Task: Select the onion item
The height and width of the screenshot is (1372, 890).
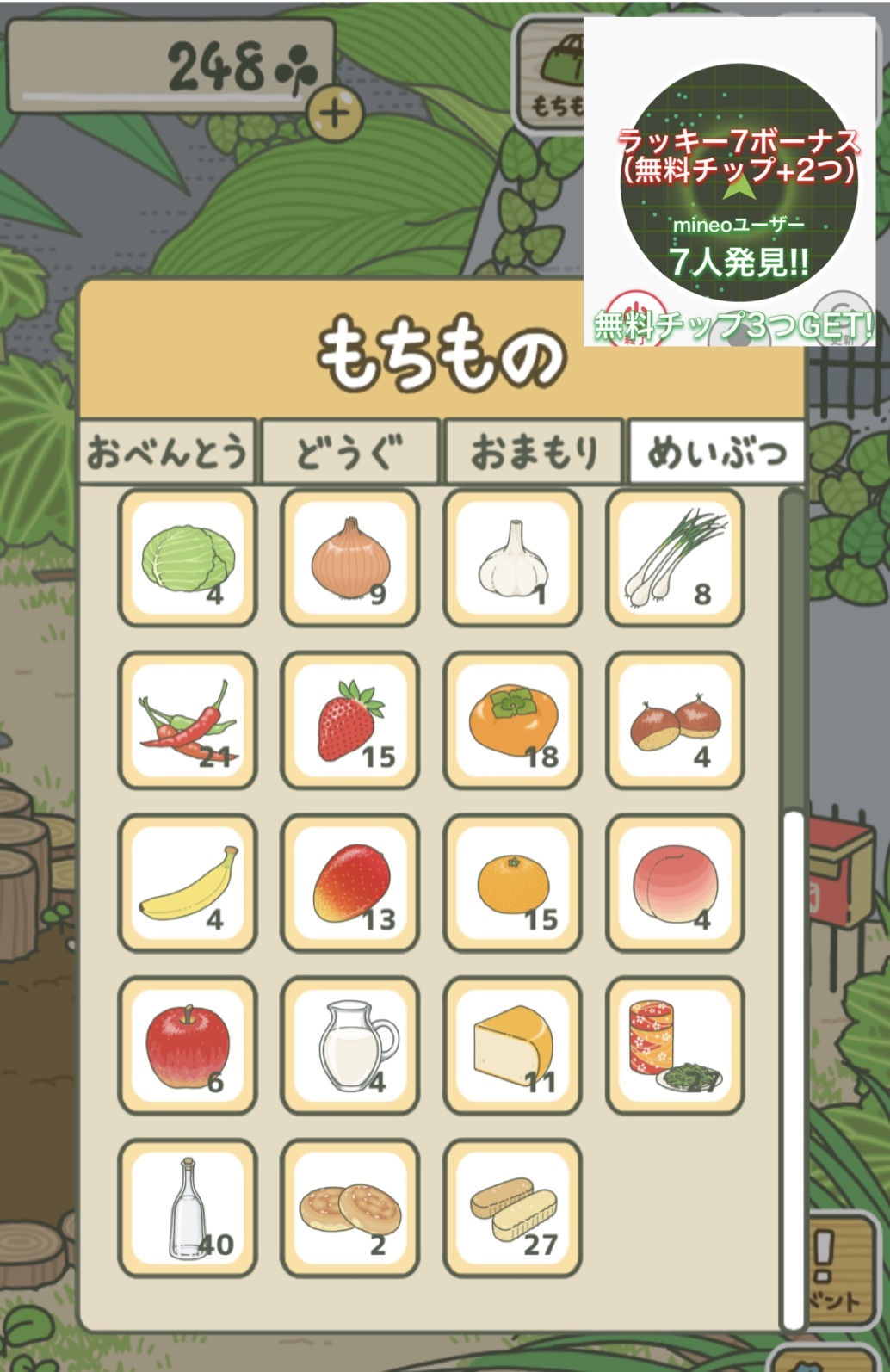Action: (x=349, y=558)
